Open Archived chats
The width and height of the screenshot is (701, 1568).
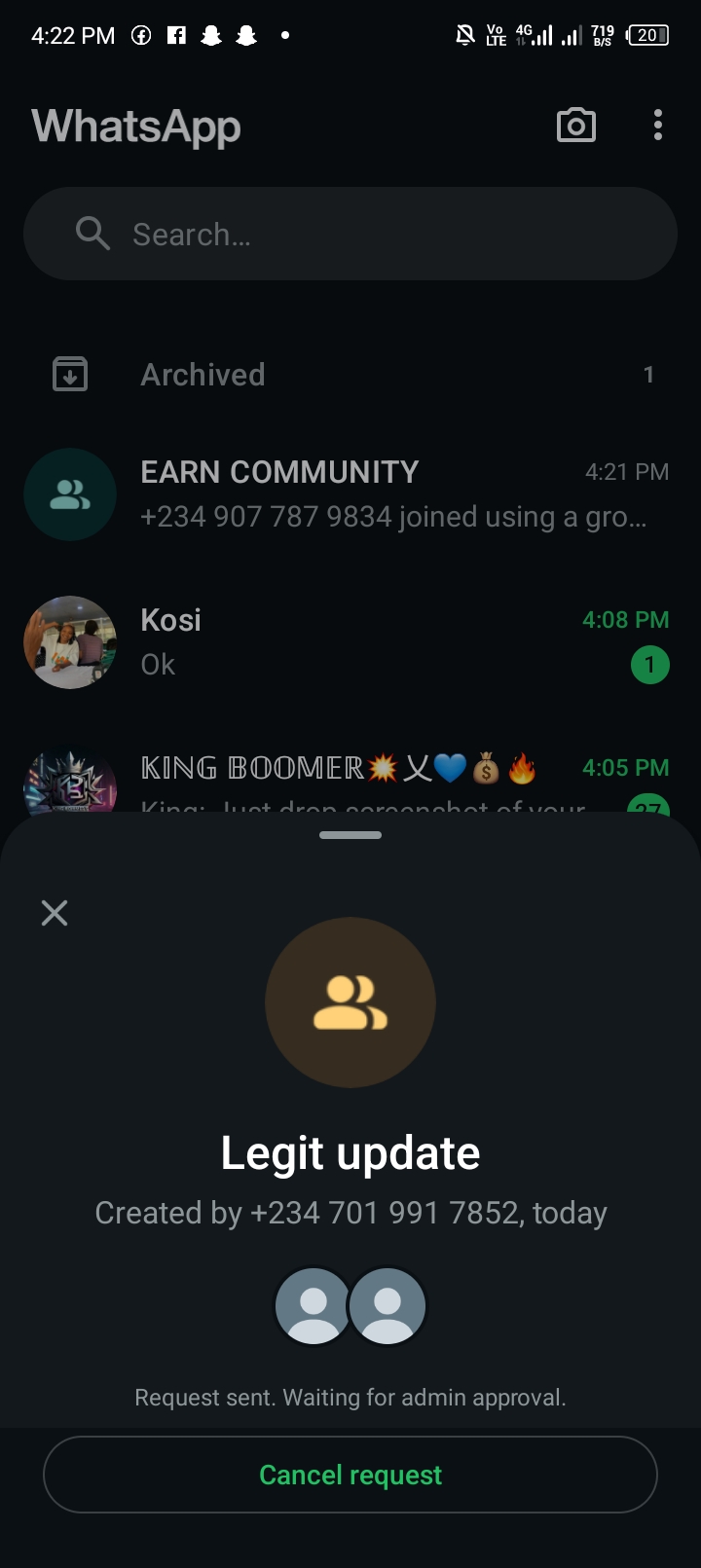coord(350,375)
